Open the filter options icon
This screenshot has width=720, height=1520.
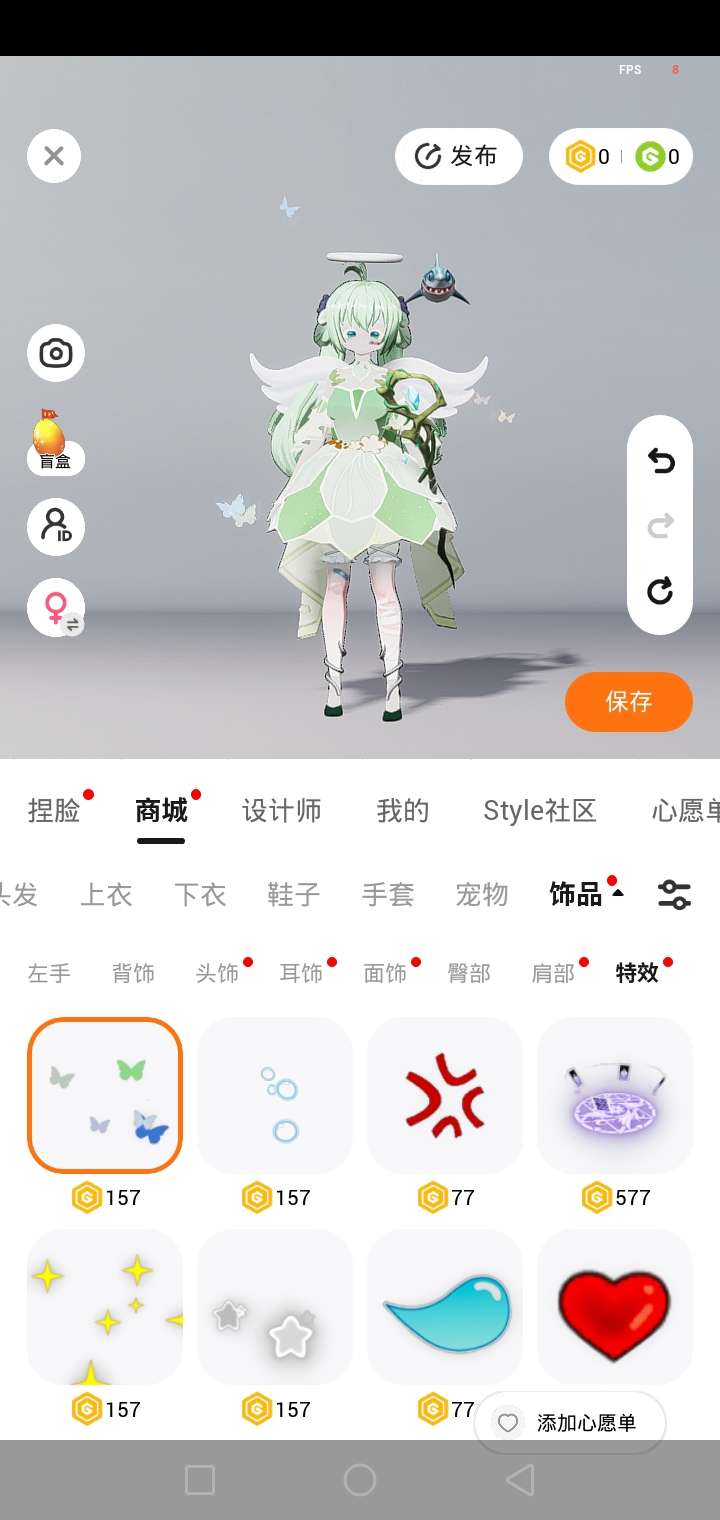[674, 894]
